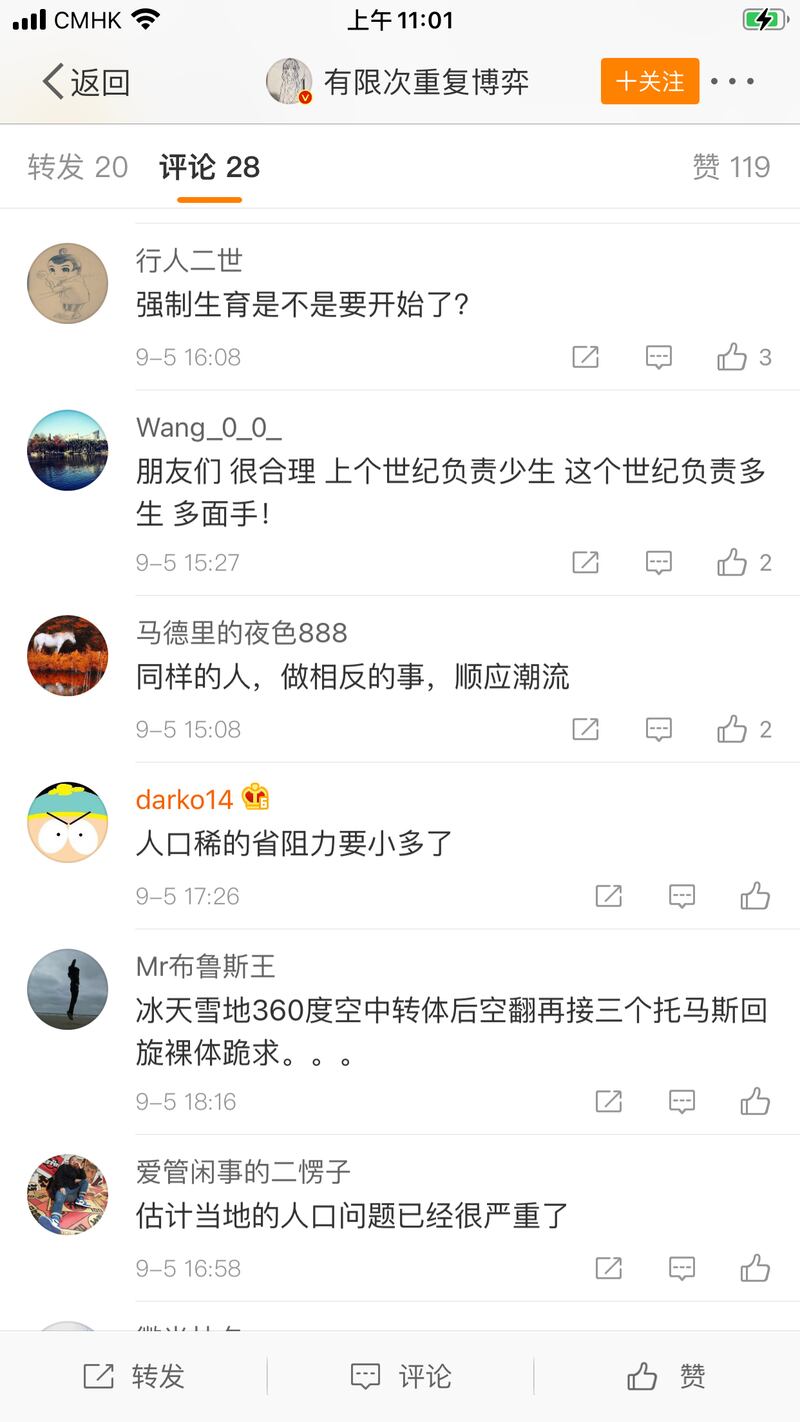Screen dimensions: 800x1422
Task: Tap 转发 in the bottom bar
Action: (x=134, y=1376)
